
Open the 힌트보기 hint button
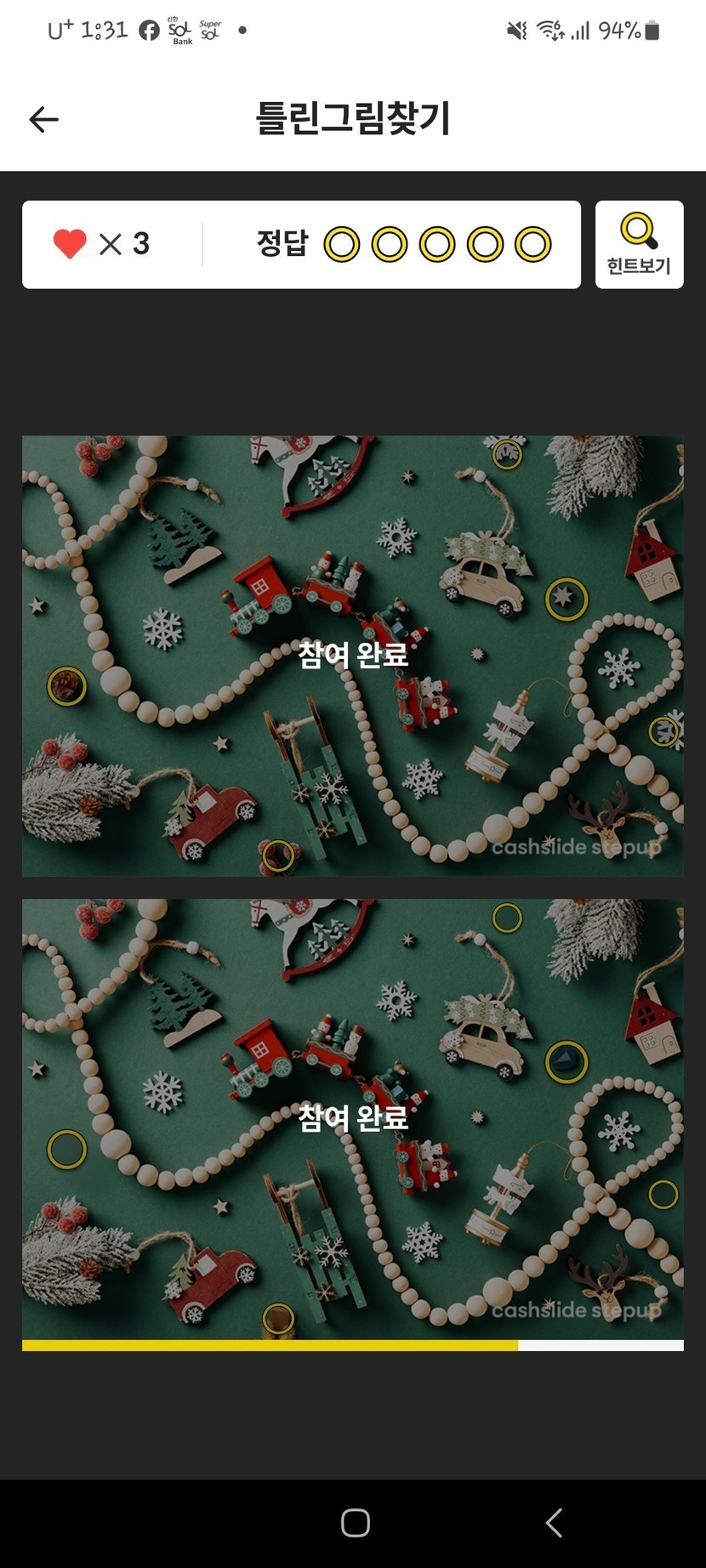(x=639, y=245)
